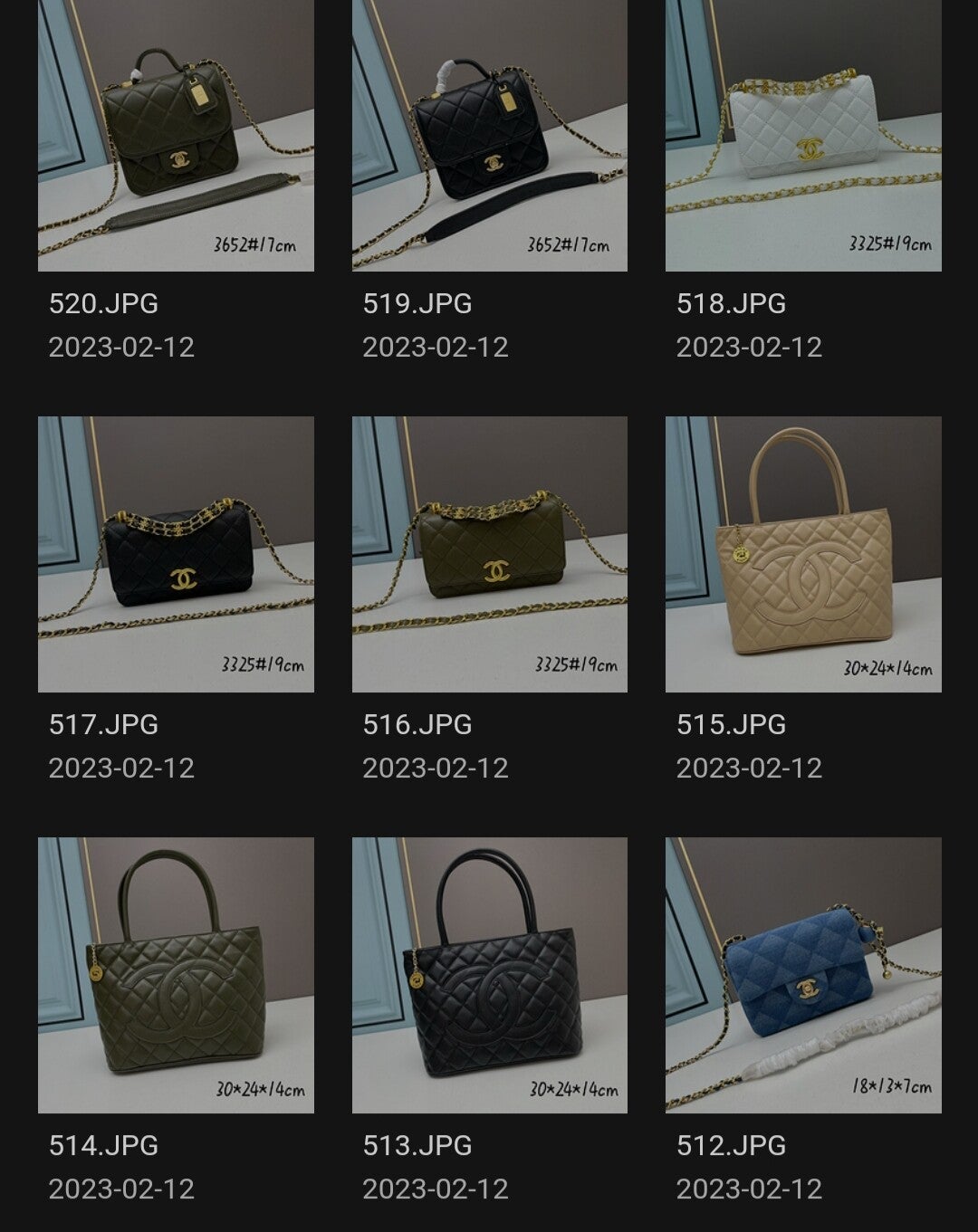Image resolution: width=978 pixels, height=1232 pixels.
Task: View the 515.JPG beige tote photo
Action: coord(803,554)
